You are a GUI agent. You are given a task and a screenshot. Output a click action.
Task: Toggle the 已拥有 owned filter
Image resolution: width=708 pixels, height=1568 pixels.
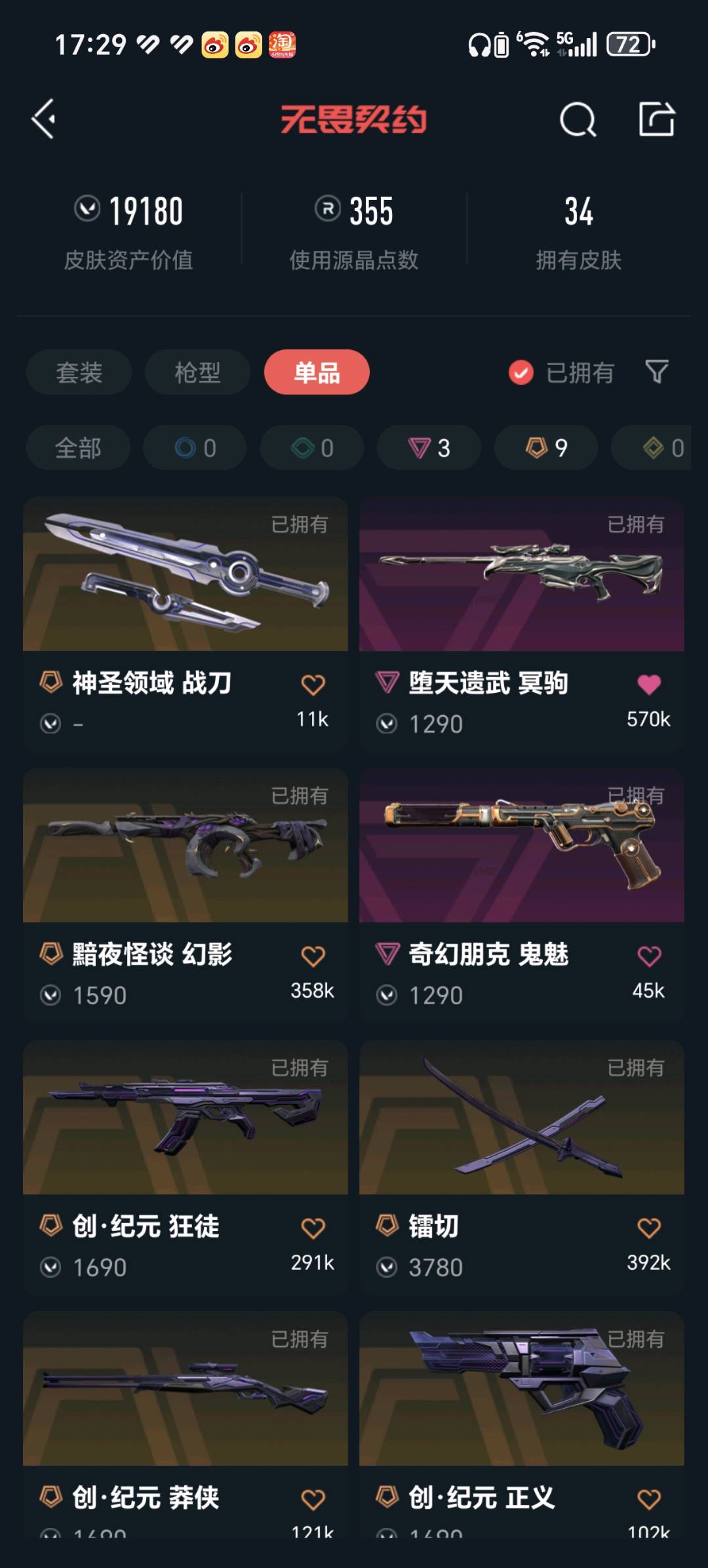coord(562,372)
